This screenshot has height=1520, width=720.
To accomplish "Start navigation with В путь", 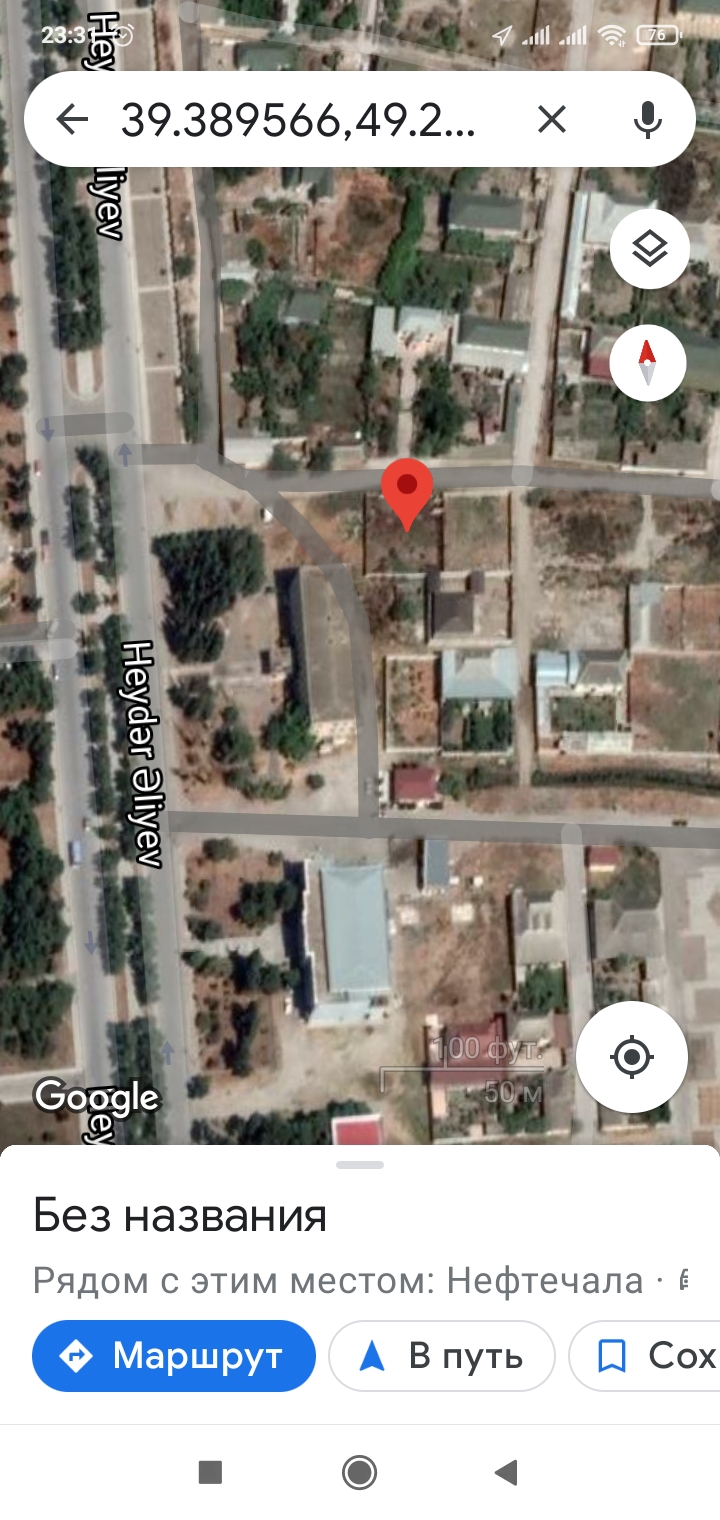I will [x=442, y=1356].
